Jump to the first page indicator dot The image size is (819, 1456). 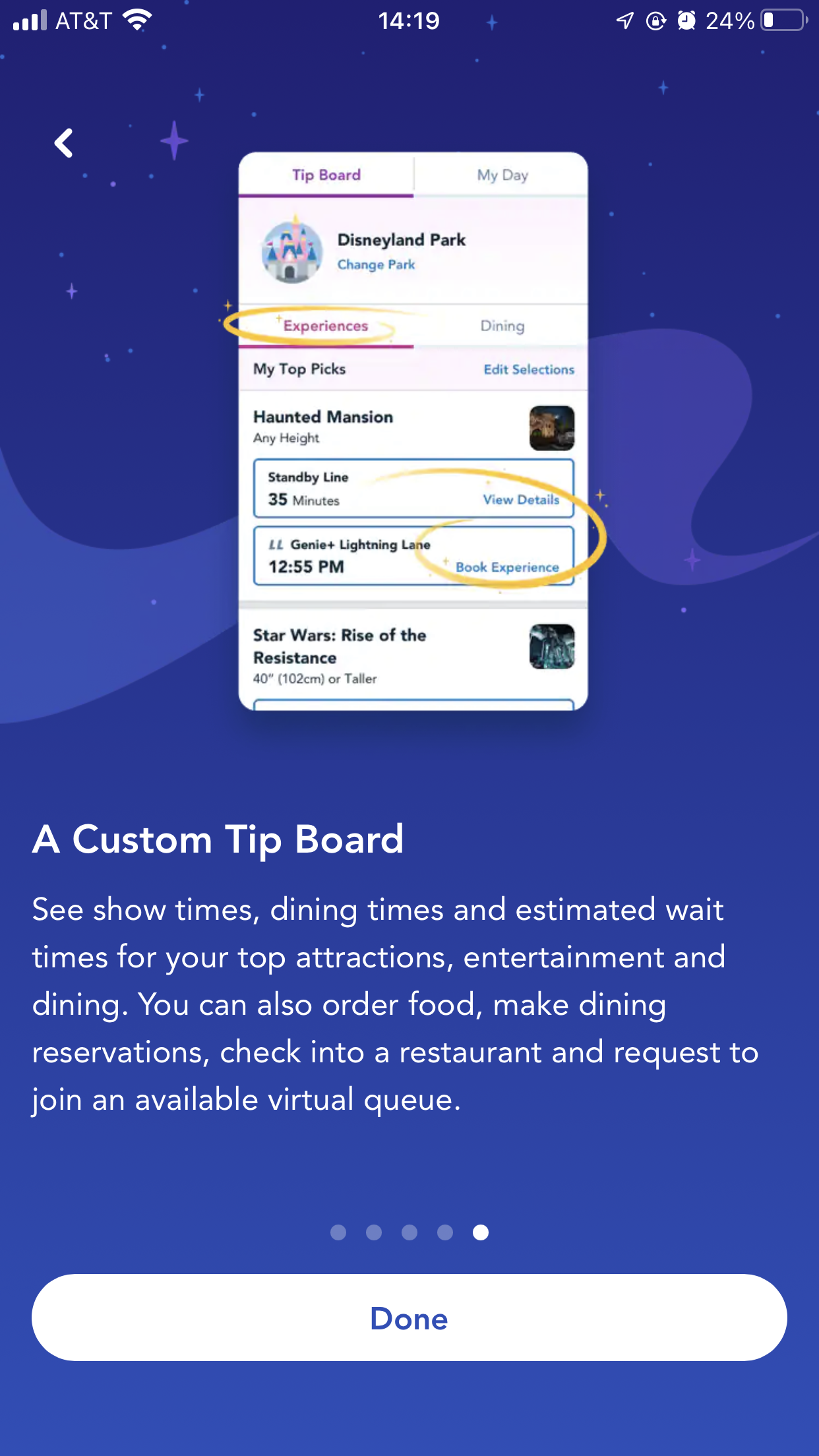(338, 1232)
